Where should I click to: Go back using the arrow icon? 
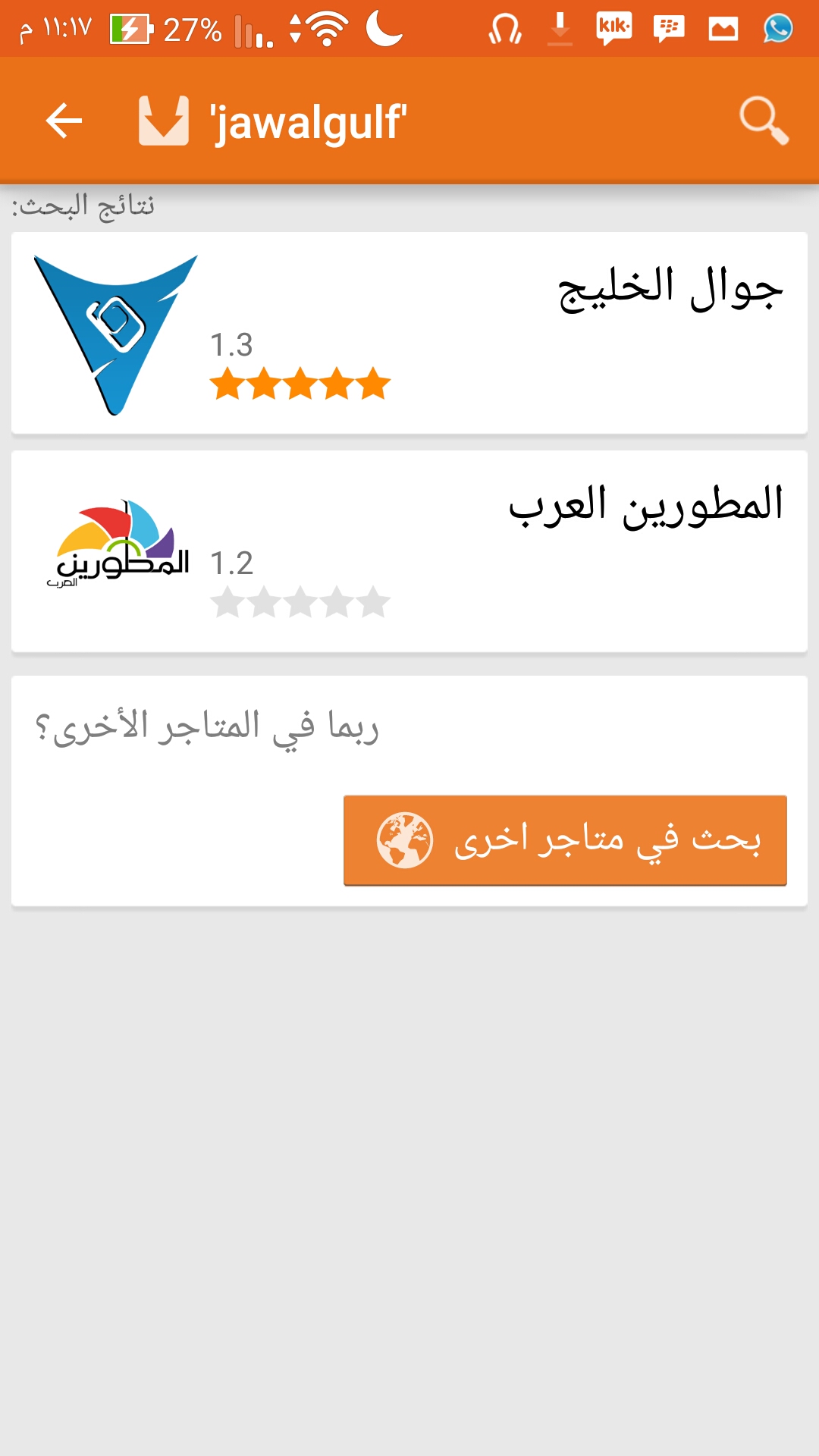[64, 121]
